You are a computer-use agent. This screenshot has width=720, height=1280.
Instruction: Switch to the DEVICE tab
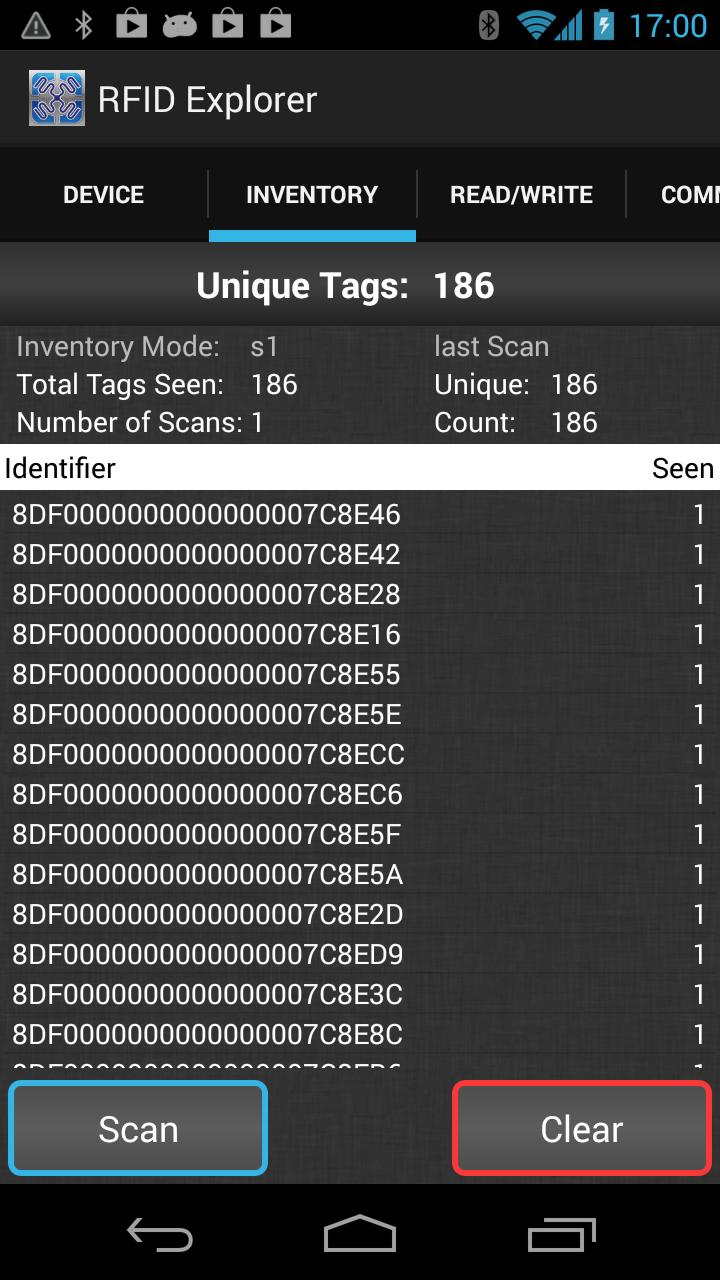(x=102, y=194)
